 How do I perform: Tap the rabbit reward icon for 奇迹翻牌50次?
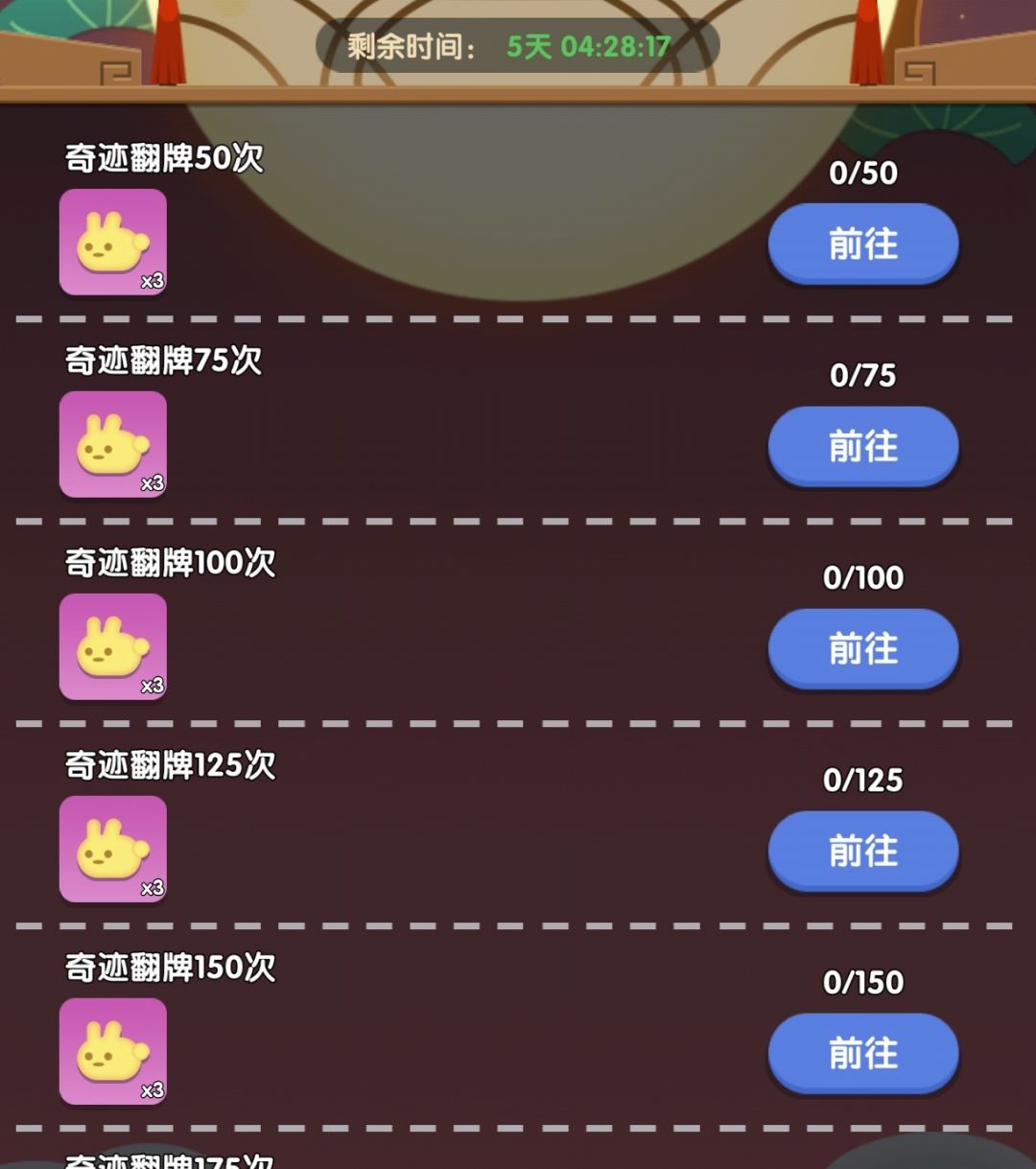pos(112,243)
